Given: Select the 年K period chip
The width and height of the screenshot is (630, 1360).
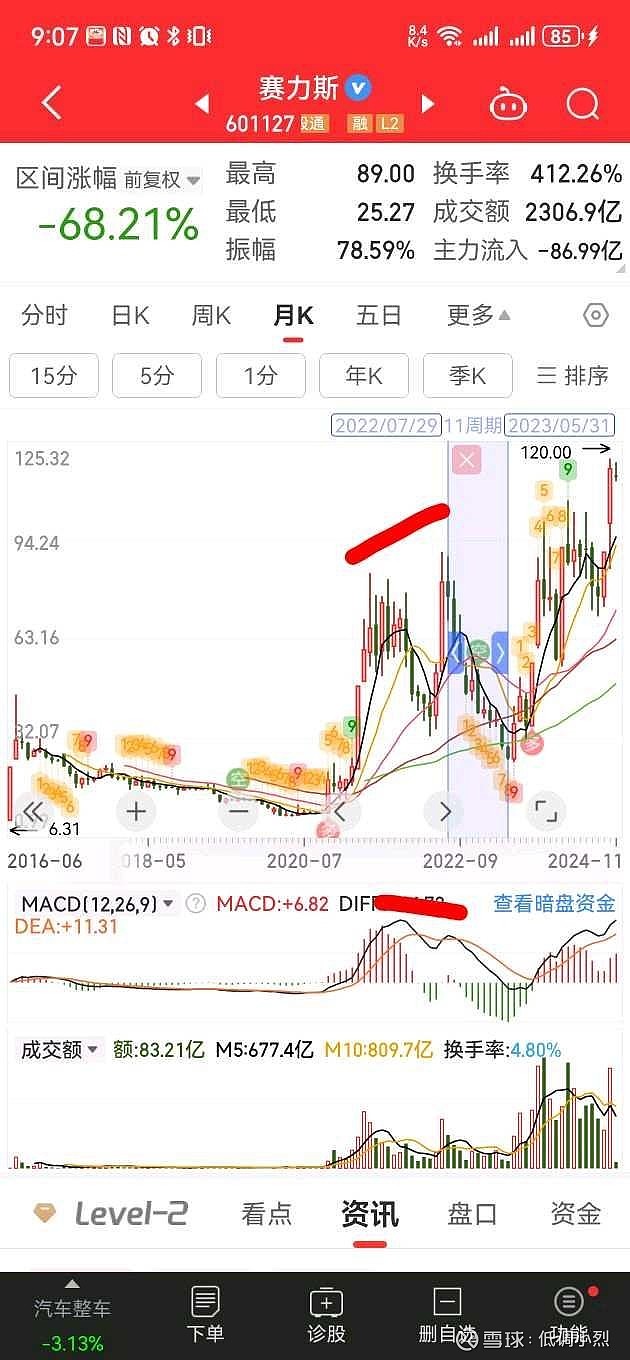Looking at the screenshot, I should pos(364,375).
